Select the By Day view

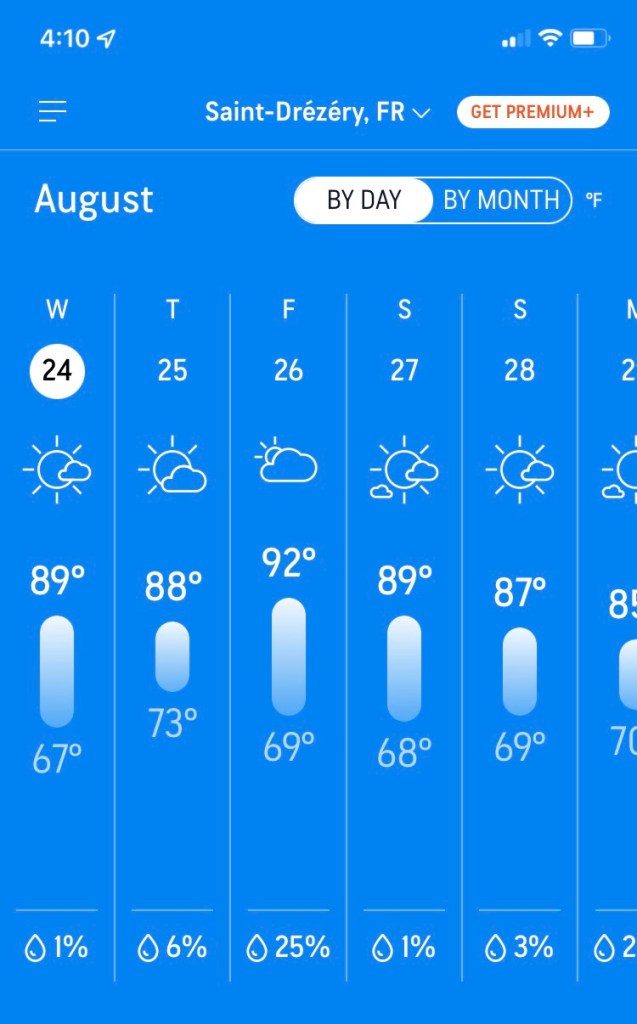tap(364, 200)
